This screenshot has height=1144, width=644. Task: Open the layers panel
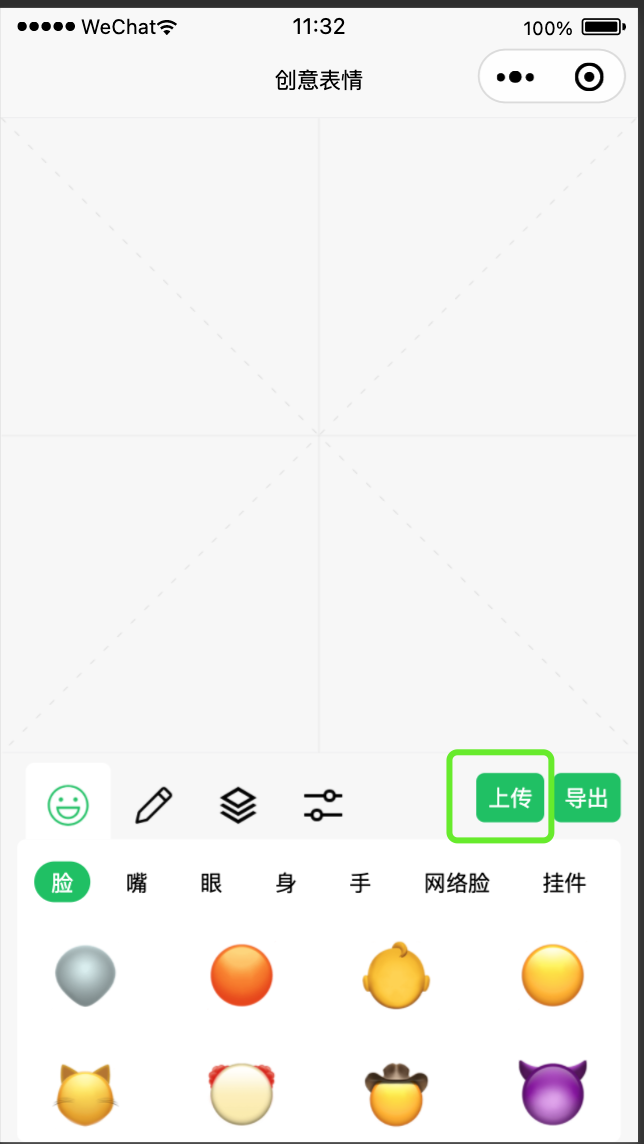[238, 803]
